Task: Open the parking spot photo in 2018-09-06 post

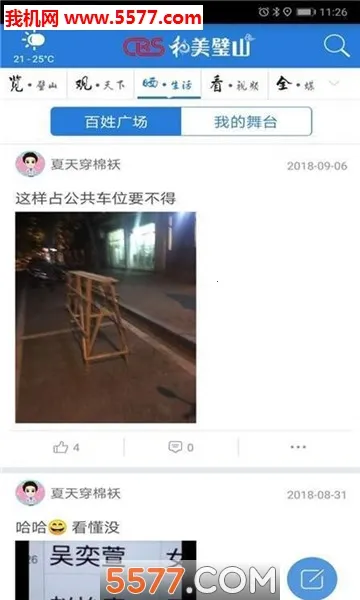Action: click(106, 317)
